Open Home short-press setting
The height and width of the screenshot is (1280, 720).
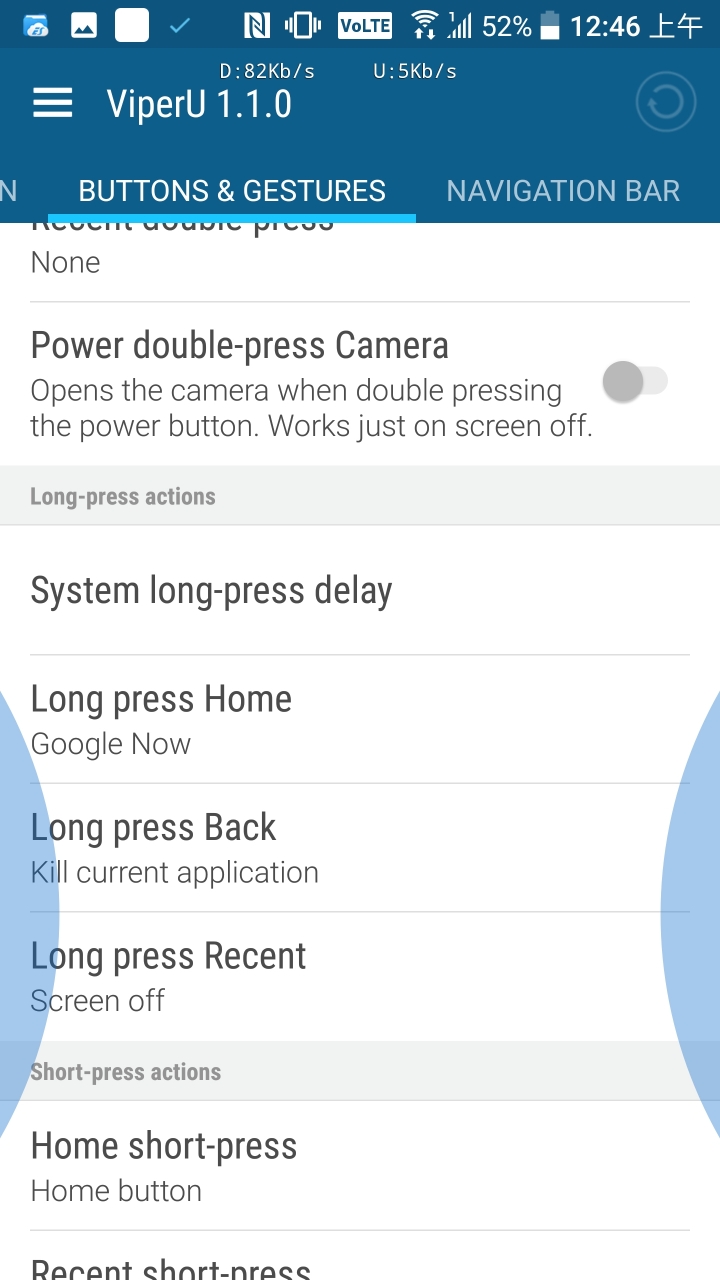(360, 1165)
